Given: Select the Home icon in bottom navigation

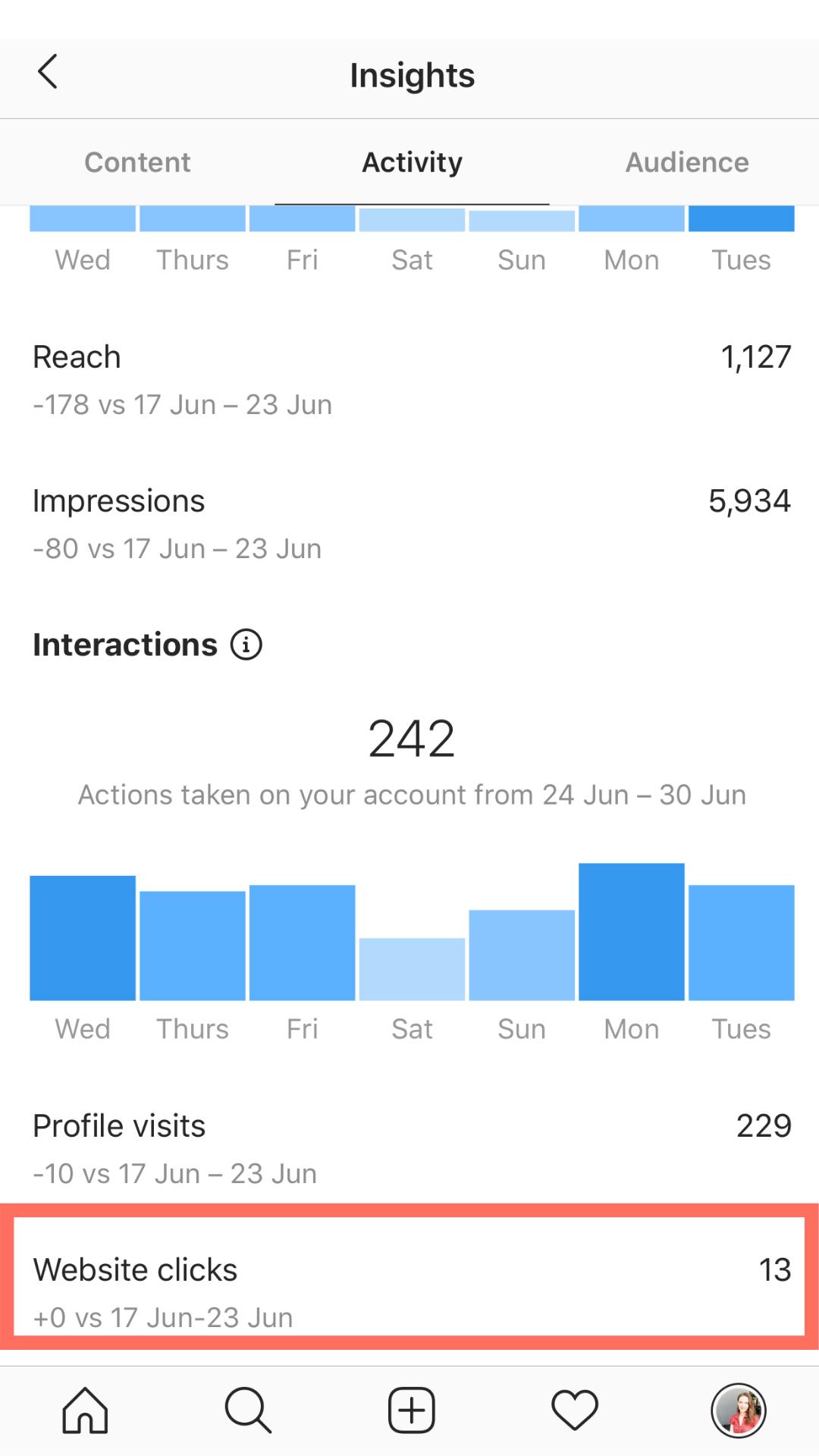Looking at the screenshot, I should (85, 1408).
